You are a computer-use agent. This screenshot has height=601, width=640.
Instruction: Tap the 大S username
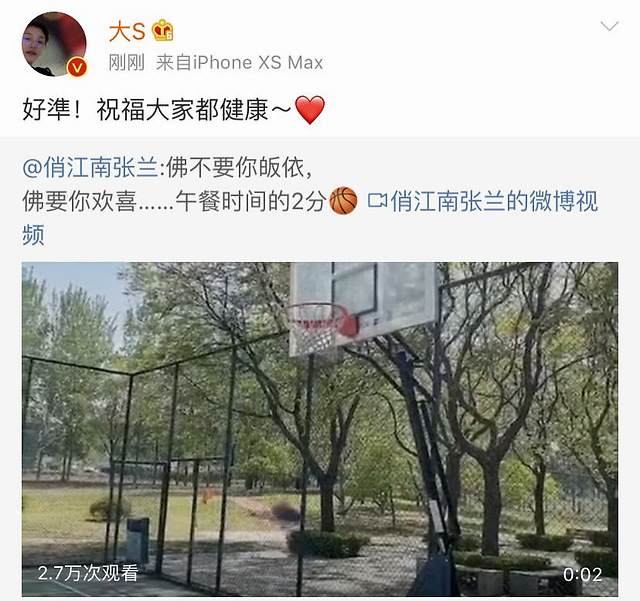pos(126,30)
